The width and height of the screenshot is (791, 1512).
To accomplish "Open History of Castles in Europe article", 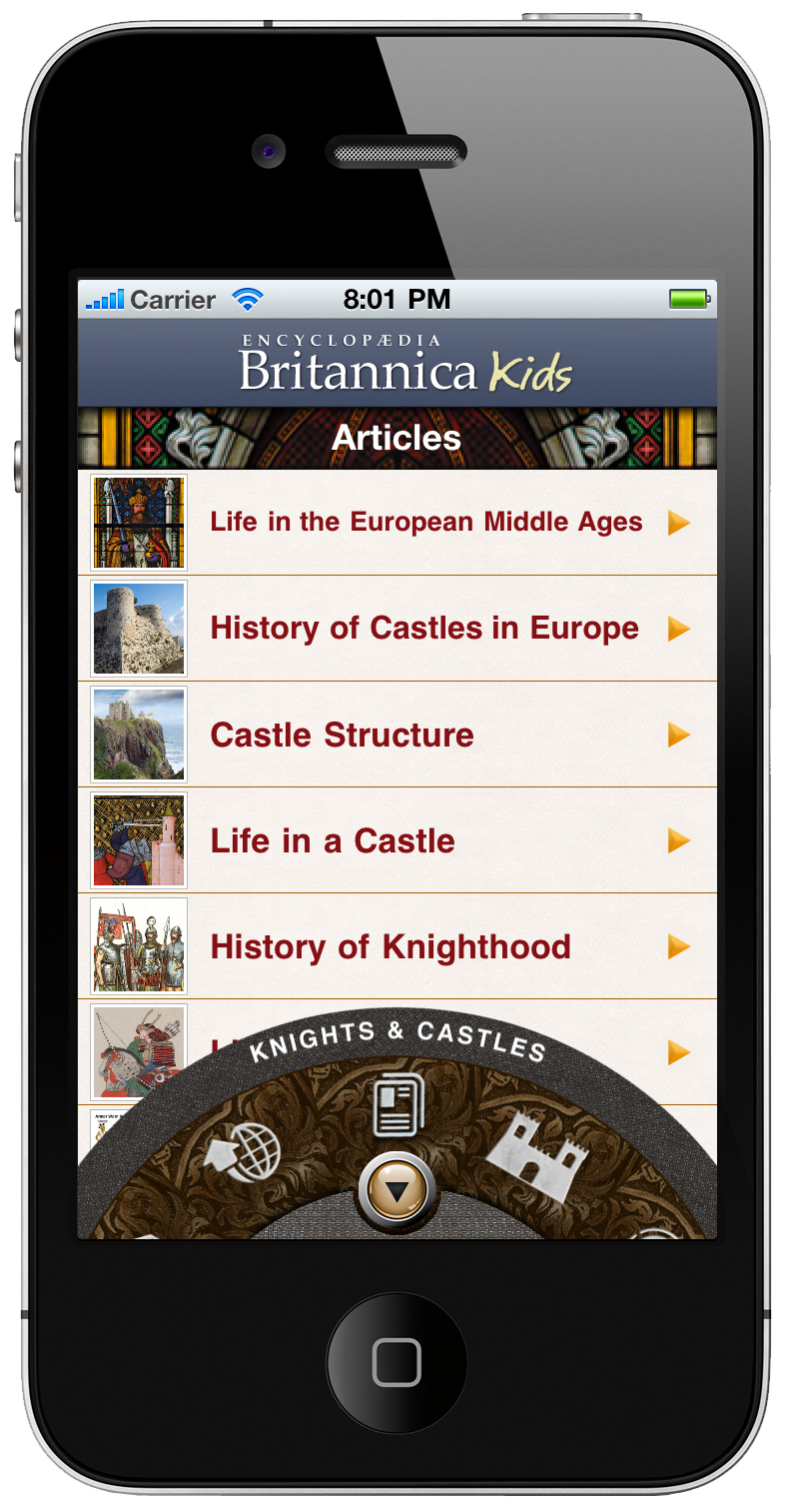I will point(424,629).
